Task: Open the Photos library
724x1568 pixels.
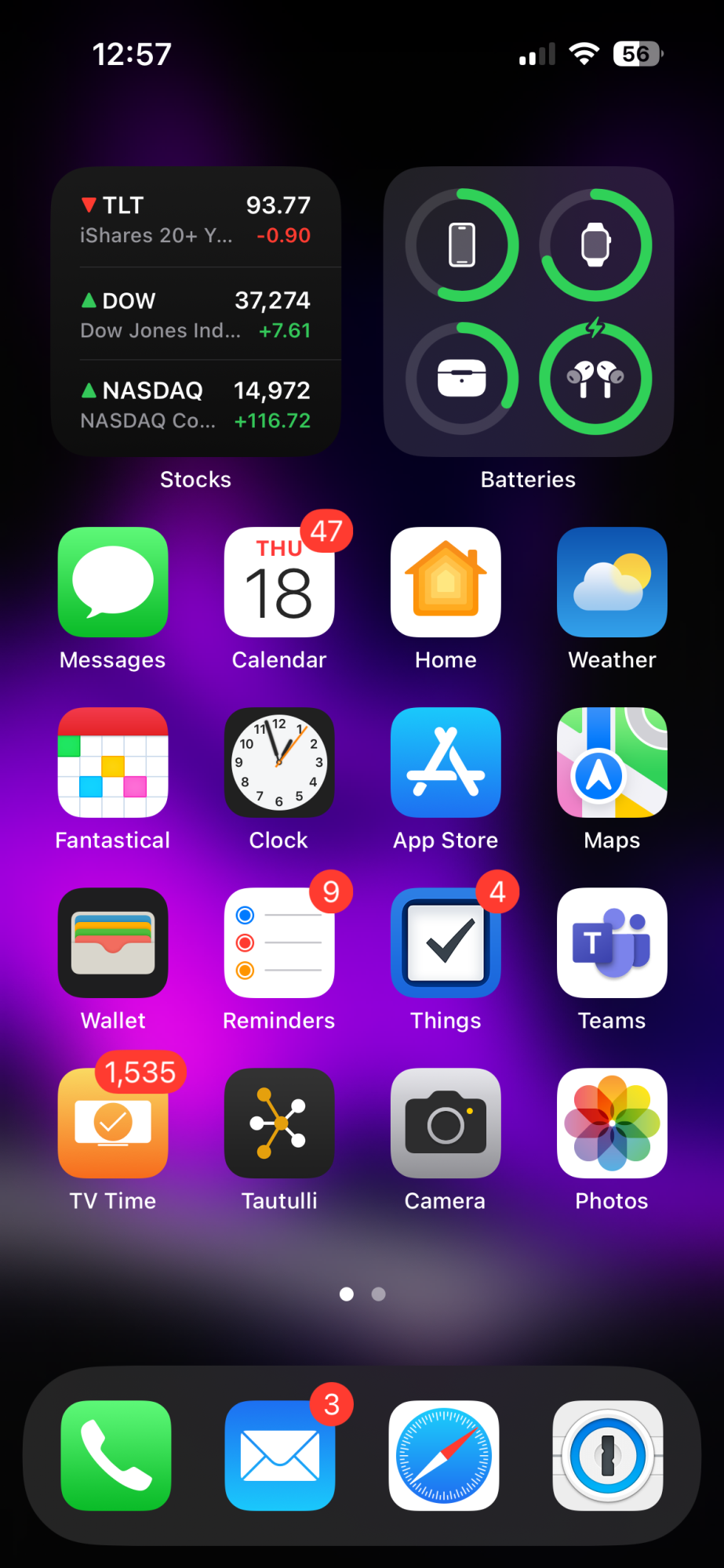Action: 612,1123
